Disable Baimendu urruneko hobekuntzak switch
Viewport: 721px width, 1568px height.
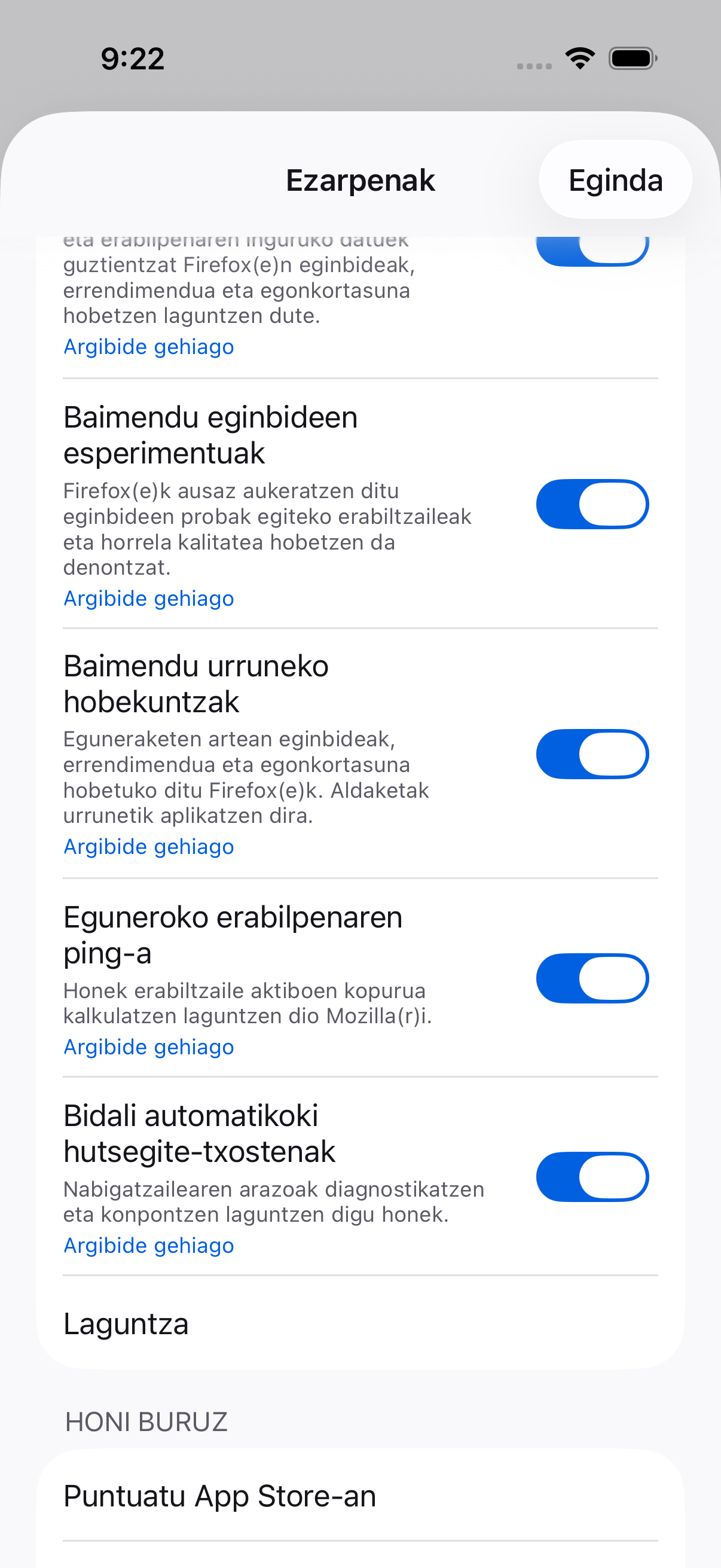click(x=592, y=754)
